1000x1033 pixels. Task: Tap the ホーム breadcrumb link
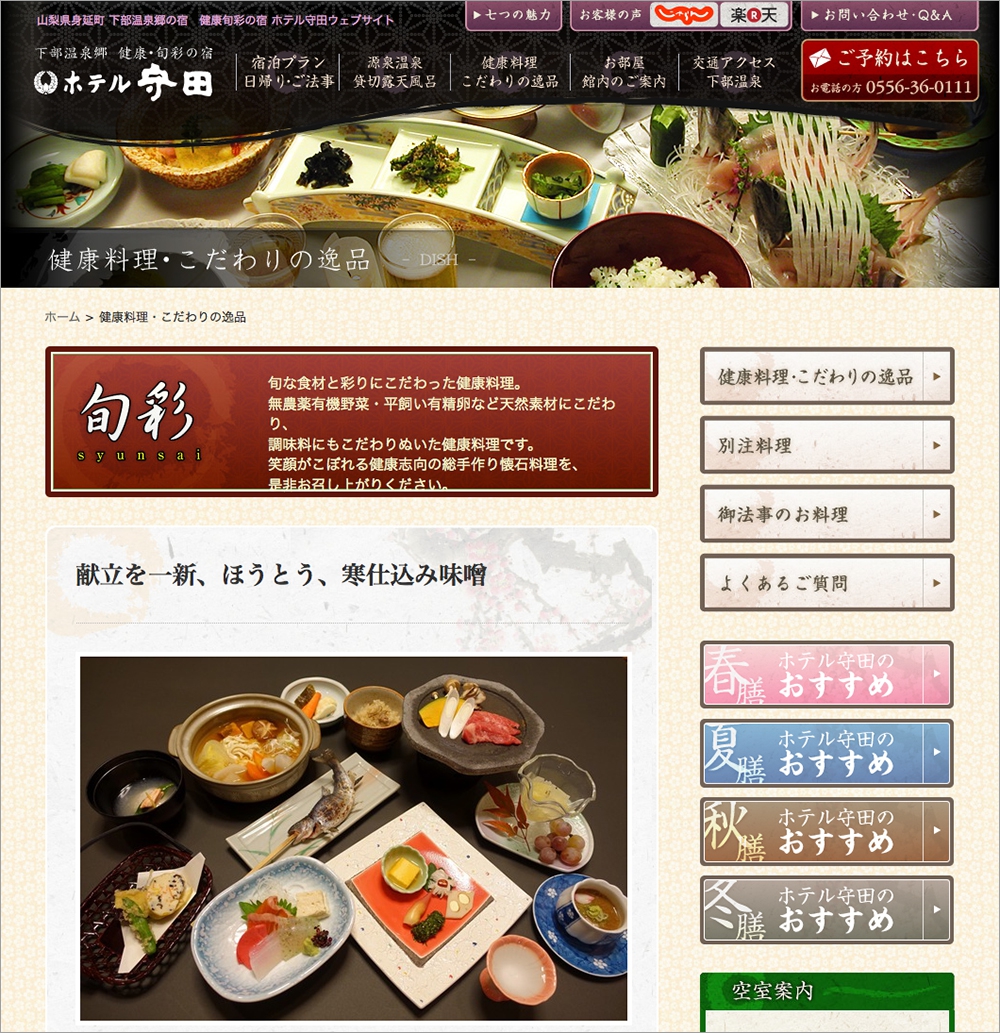[62, 317]
